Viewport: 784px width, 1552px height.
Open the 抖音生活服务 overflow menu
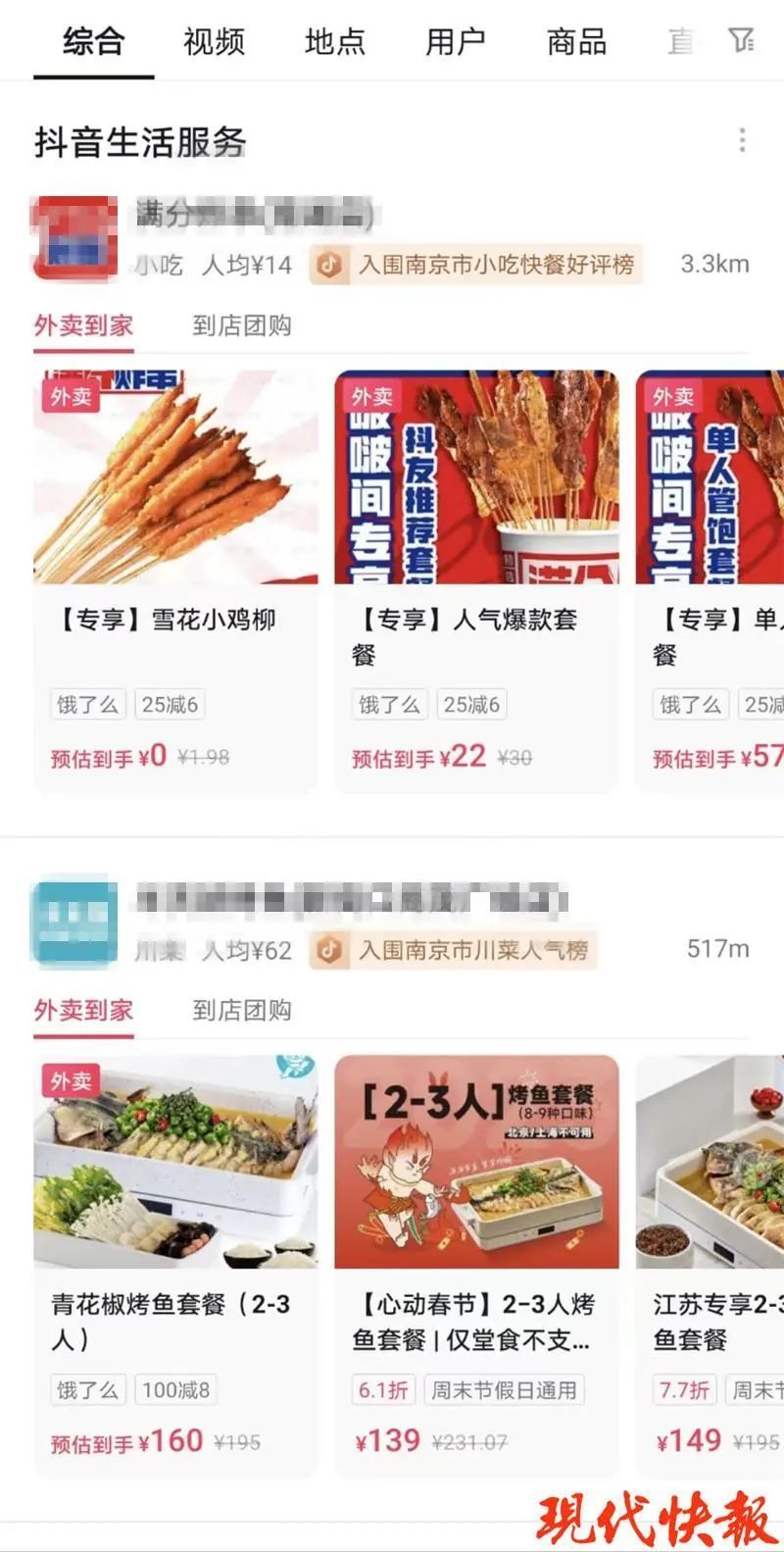click(742, 140)
